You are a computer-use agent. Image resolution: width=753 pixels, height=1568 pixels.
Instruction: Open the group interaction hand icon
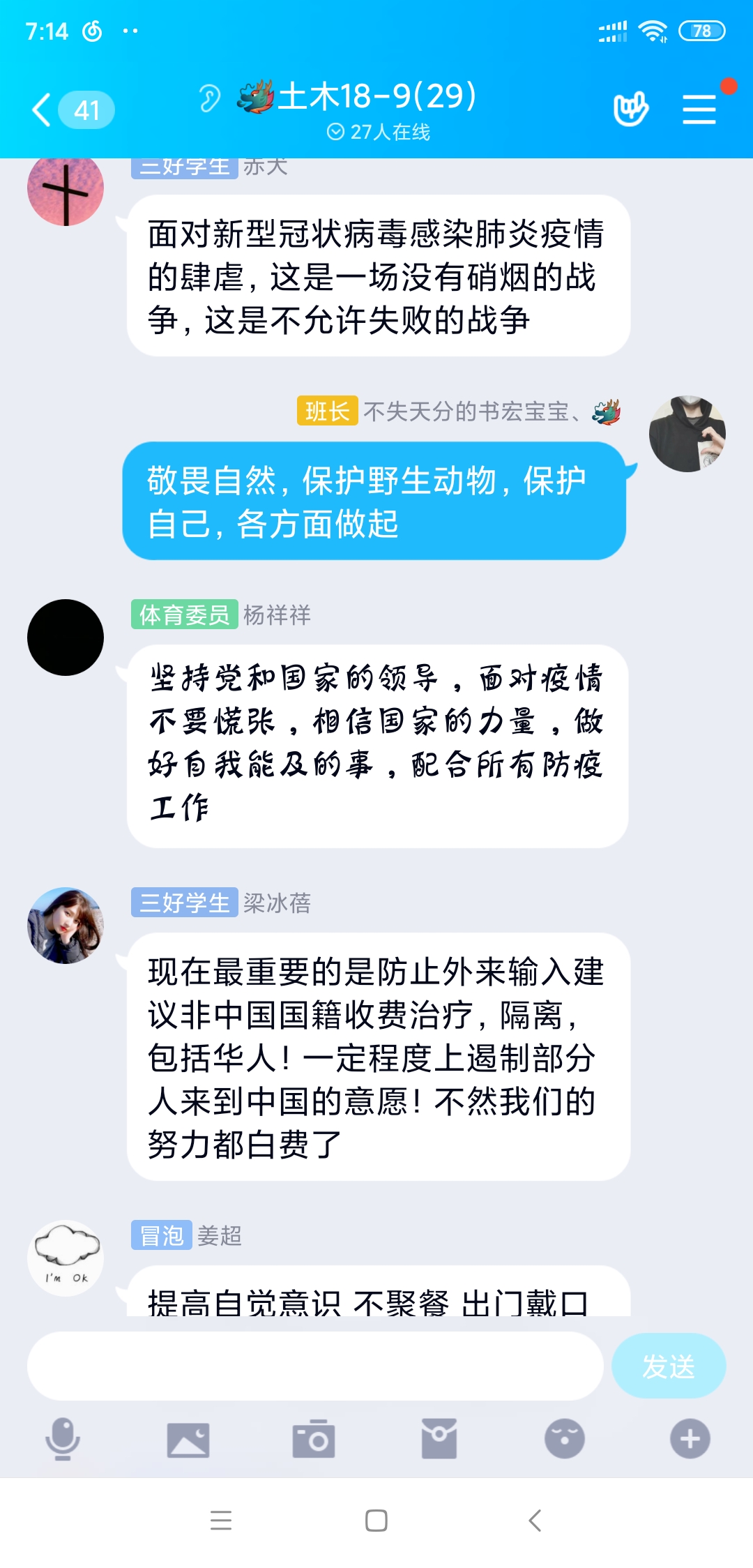(x=630, y=109)
